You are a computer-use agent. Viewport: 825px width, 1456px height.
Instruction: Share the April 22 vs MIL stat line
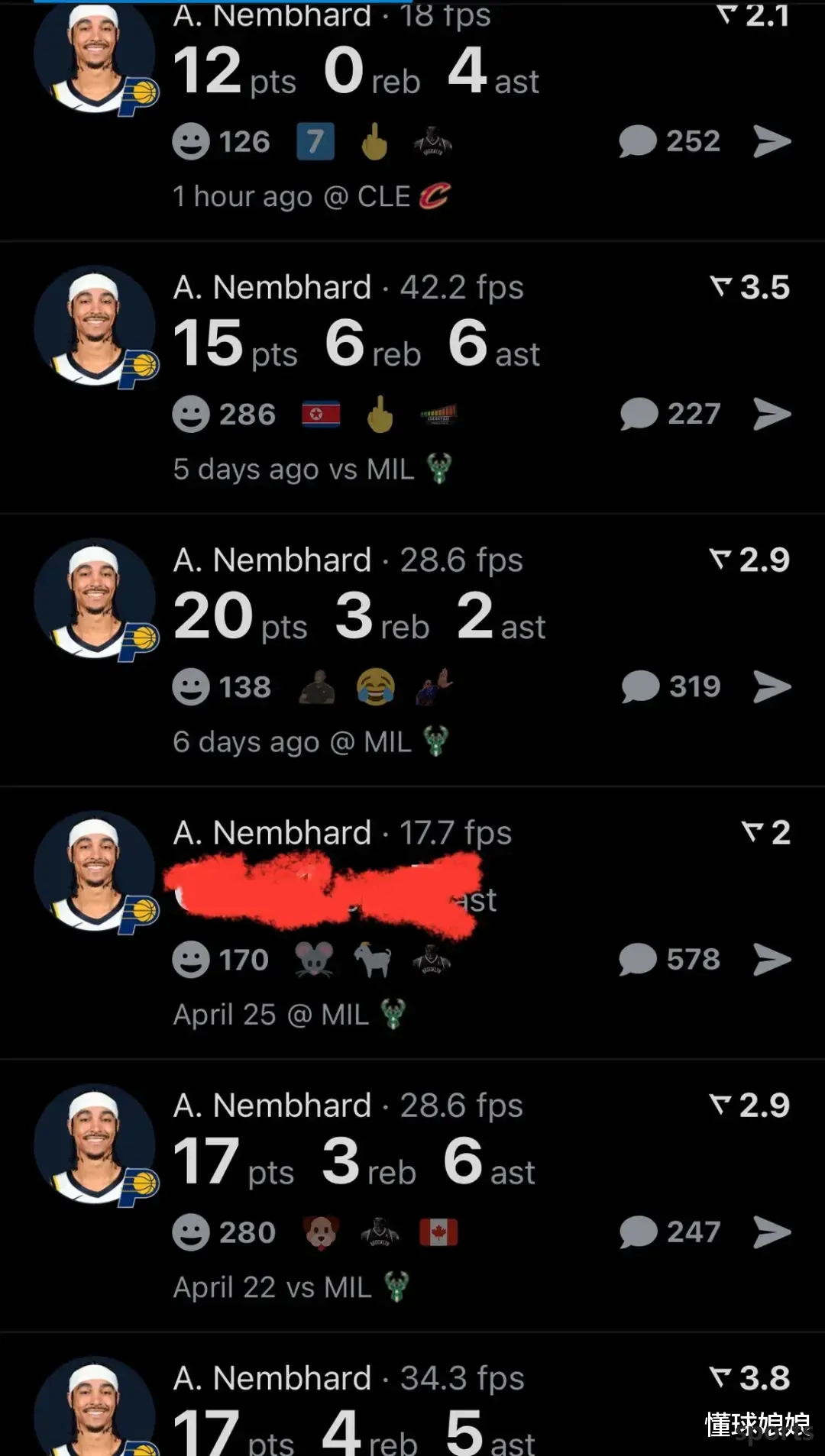click(772, 1232)
